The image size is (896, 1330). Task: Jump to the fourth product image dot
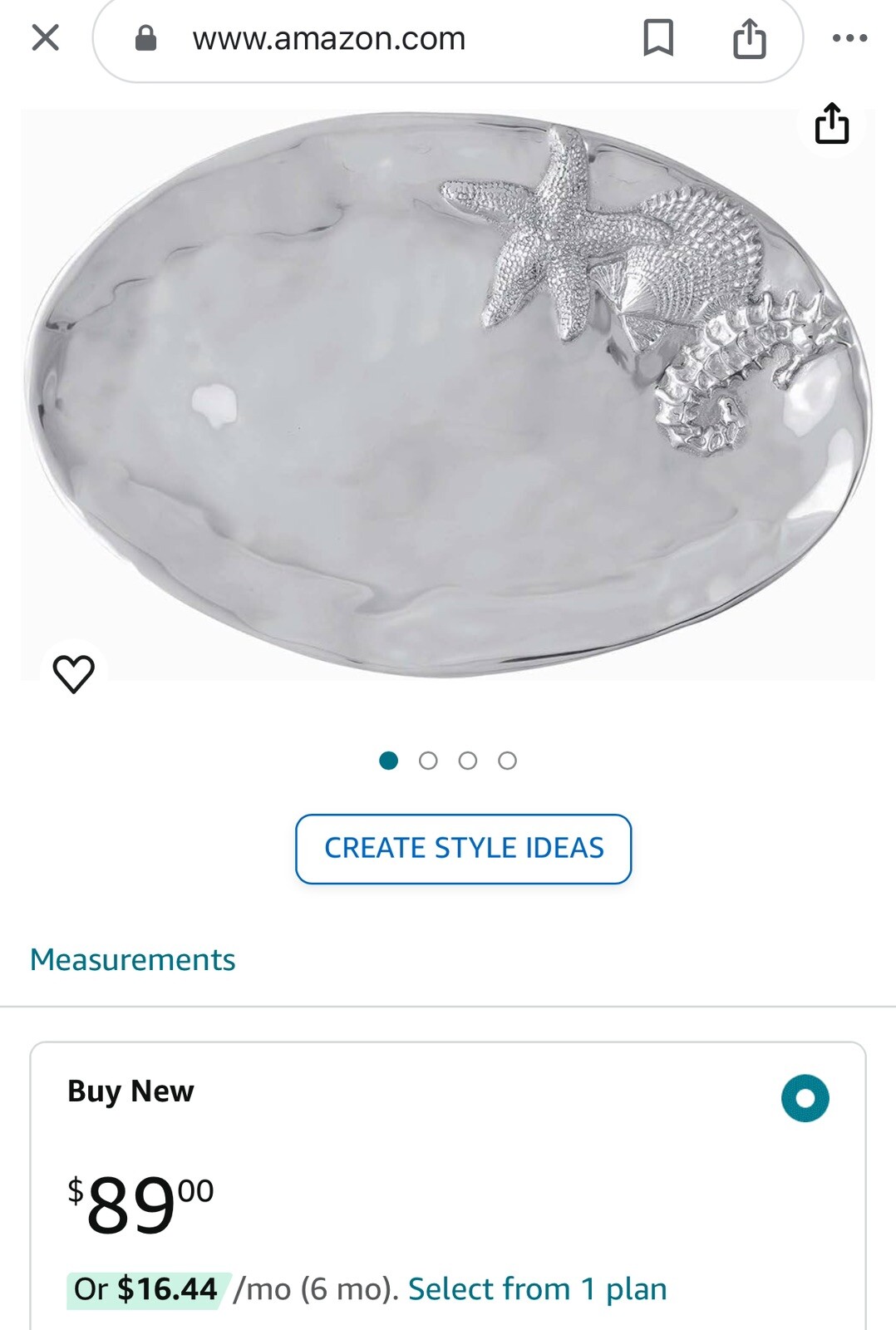508,761
